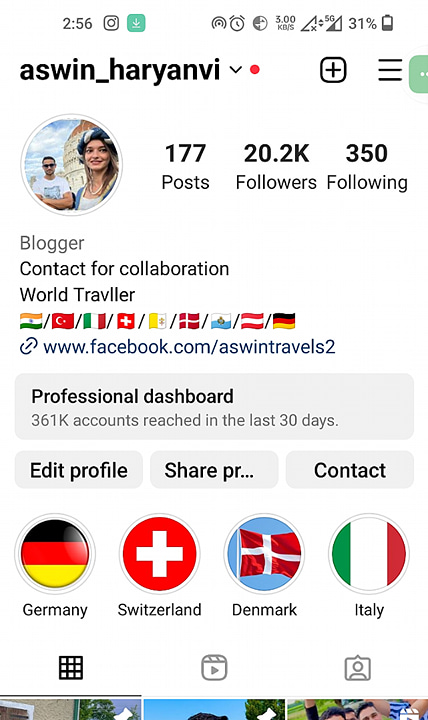The height and width of the screenshot is (720, 428).
Task: Open the 350 Following list
Action: pyautogui.click(x=367, y=167)
